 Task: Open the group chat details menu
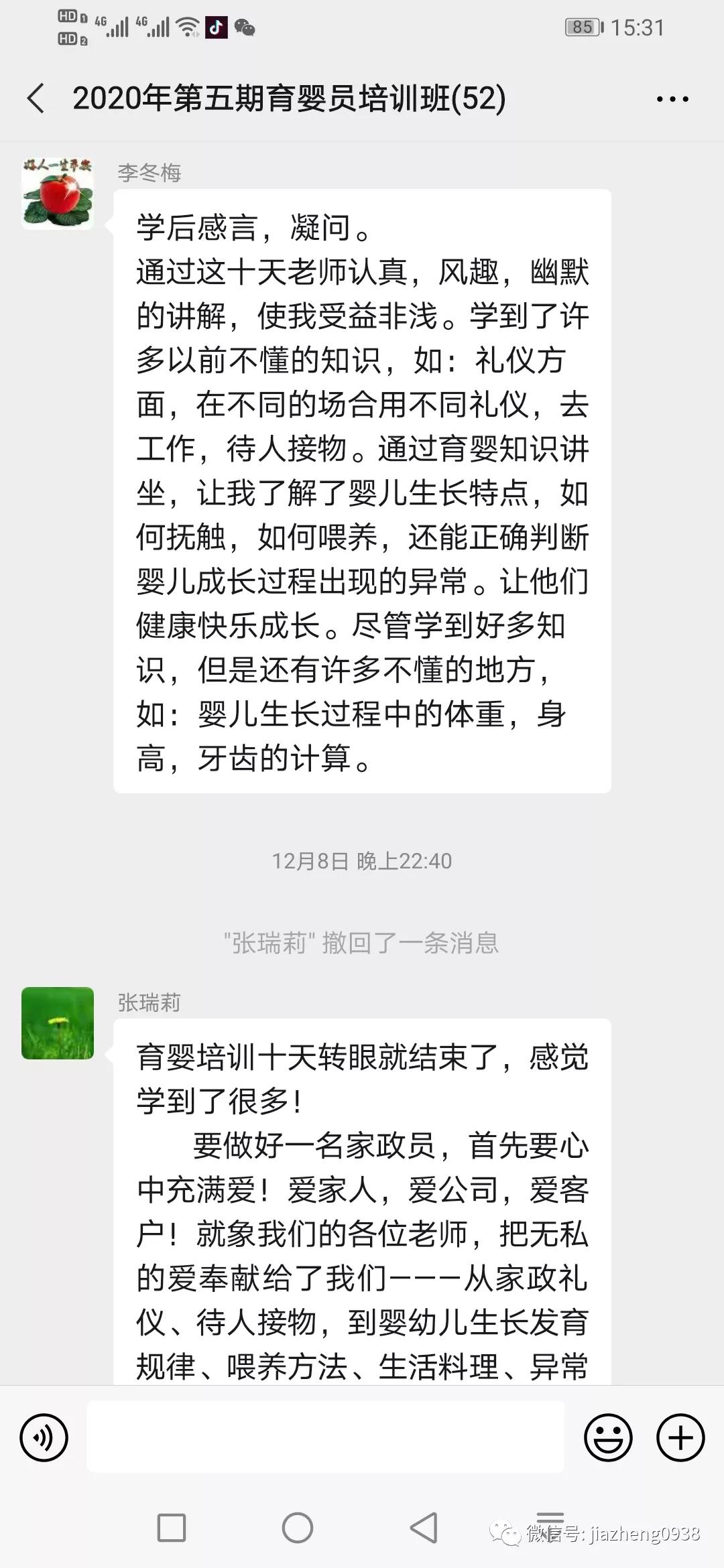[x=672, y=99]
